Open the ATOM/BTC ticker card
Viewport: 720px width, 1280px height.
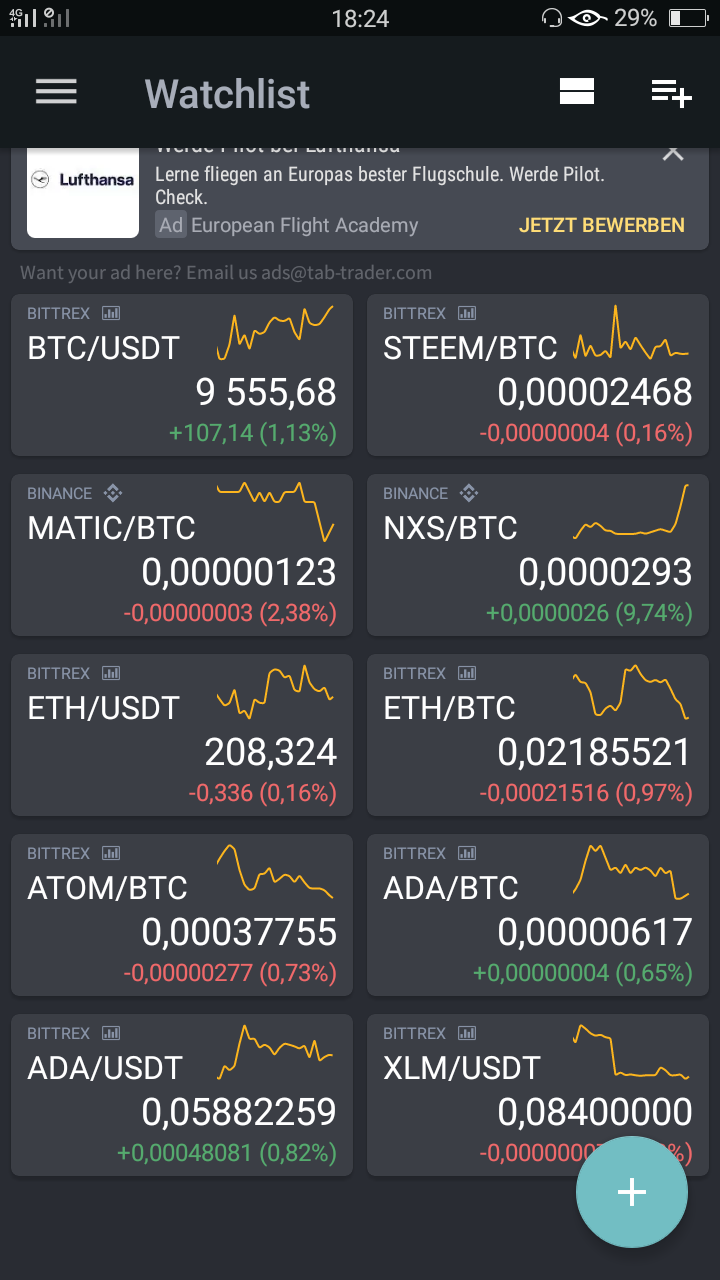[x=182, y=915]
